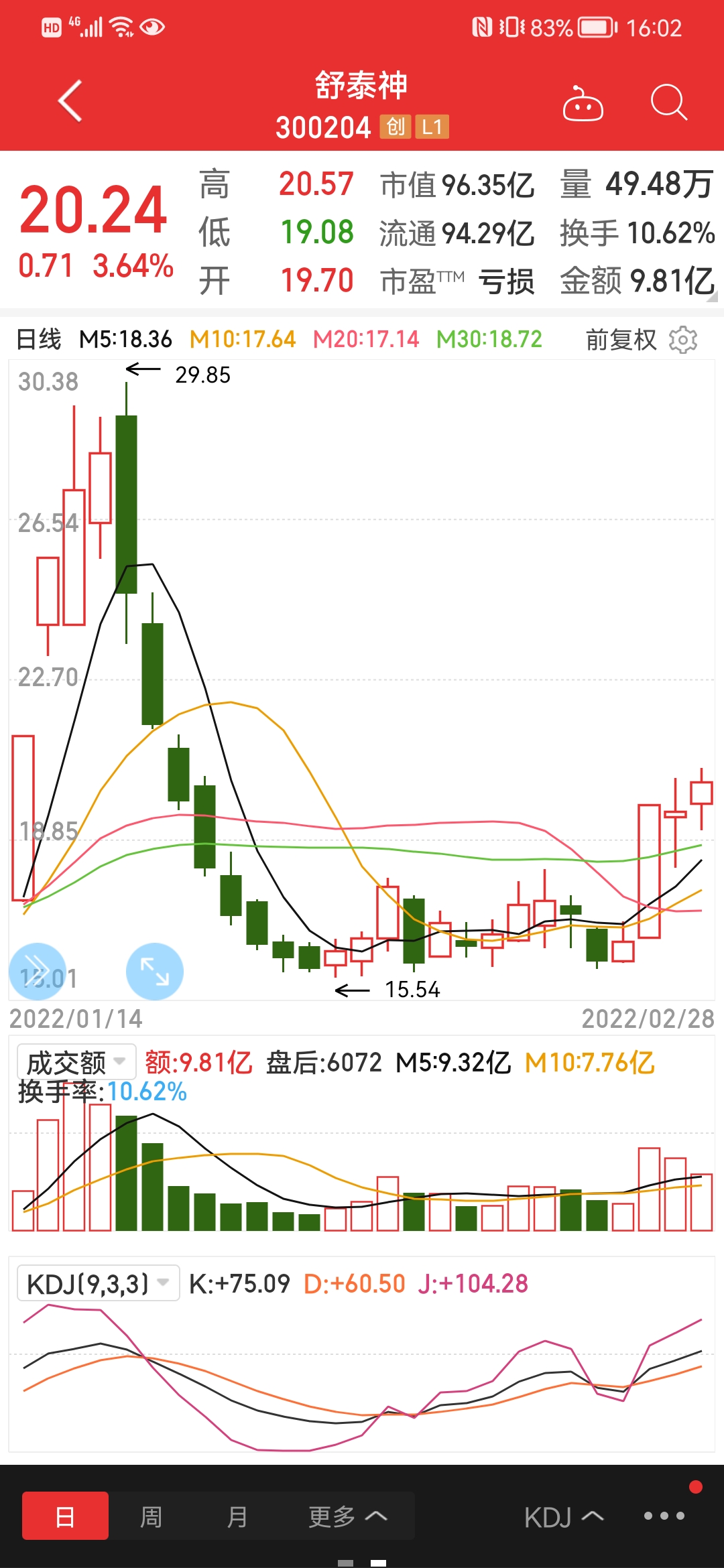Viewport: 724px width, 1568px height.
Task: Select the 日 daily chart tab
Action: (65, 1516)
